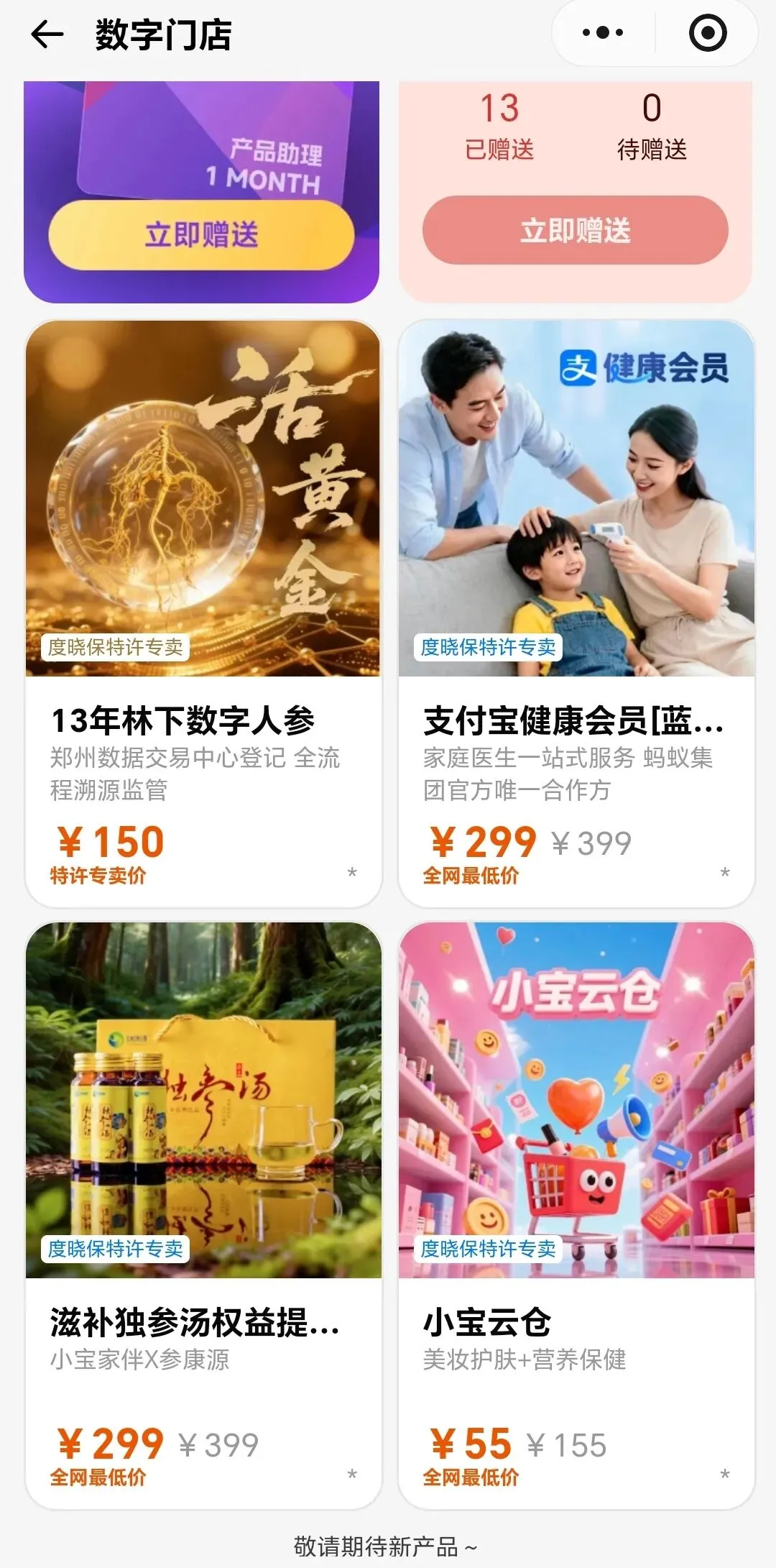The image size is (776, 1568).
Task: Tap 立即赠送 on the pink gift card
Action: pyautogui.click(x=575, y=230)
